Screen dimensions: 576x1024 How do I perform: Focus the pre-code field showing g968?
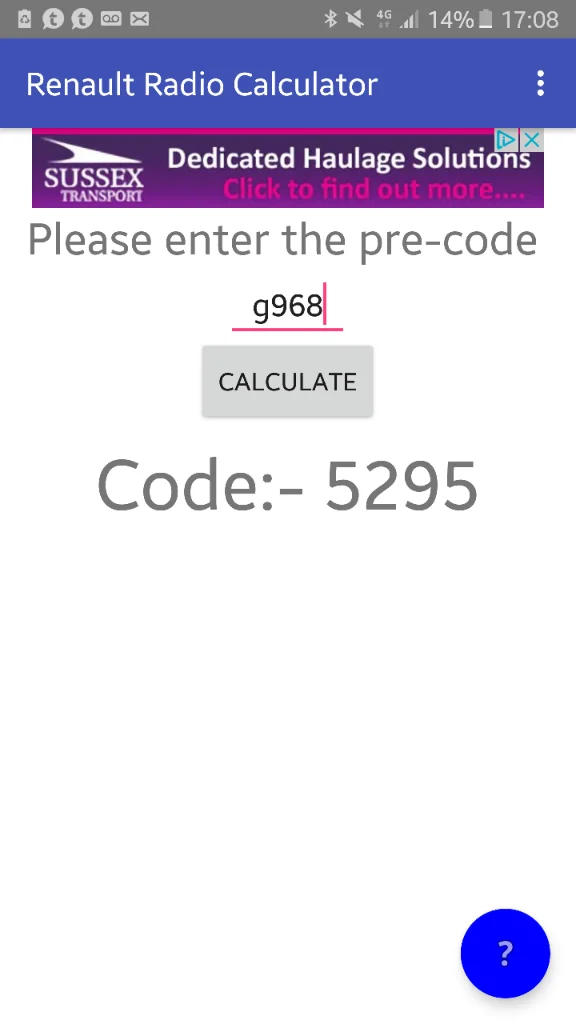pyautogui.click(x=287, y=307)
